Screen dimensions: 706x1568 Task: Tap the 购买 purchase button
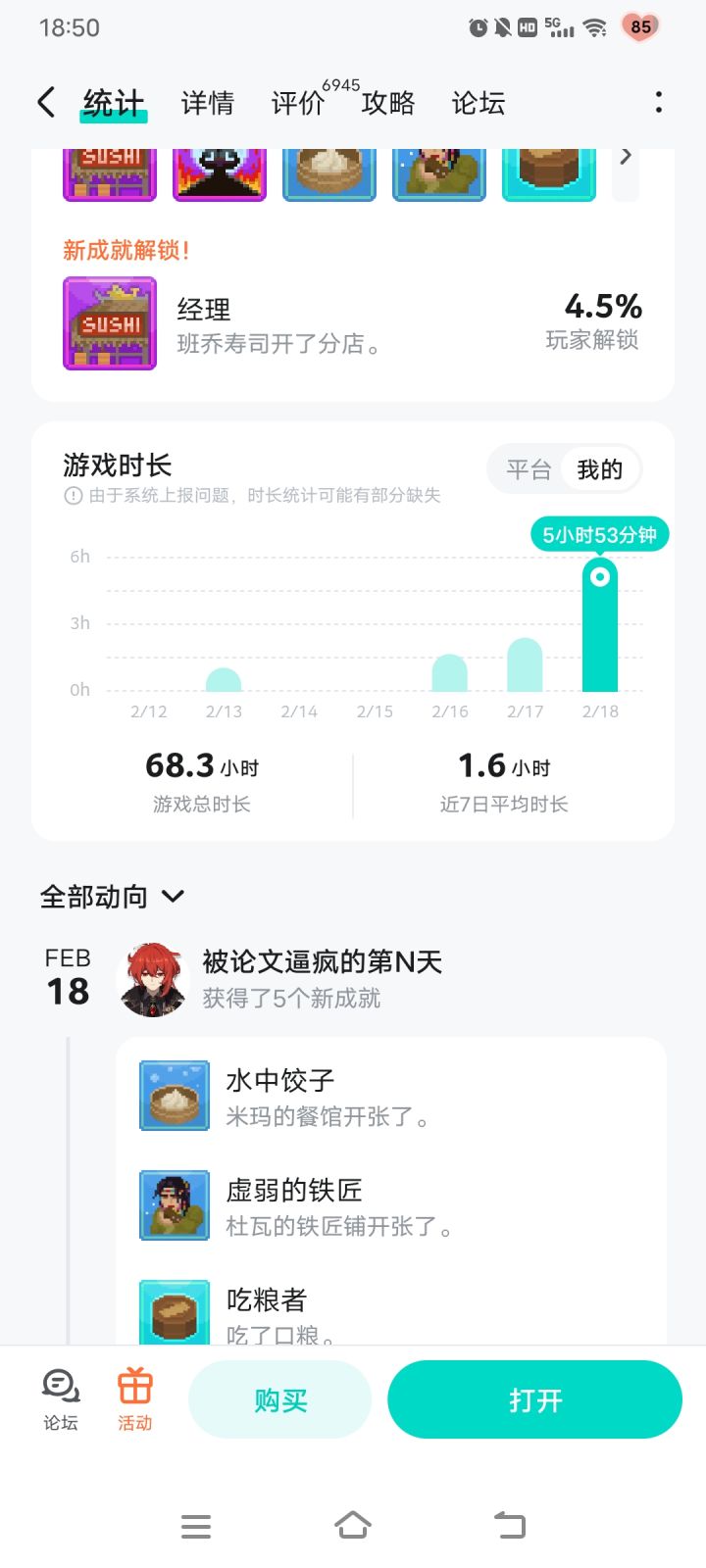(x=279, y=1399)
